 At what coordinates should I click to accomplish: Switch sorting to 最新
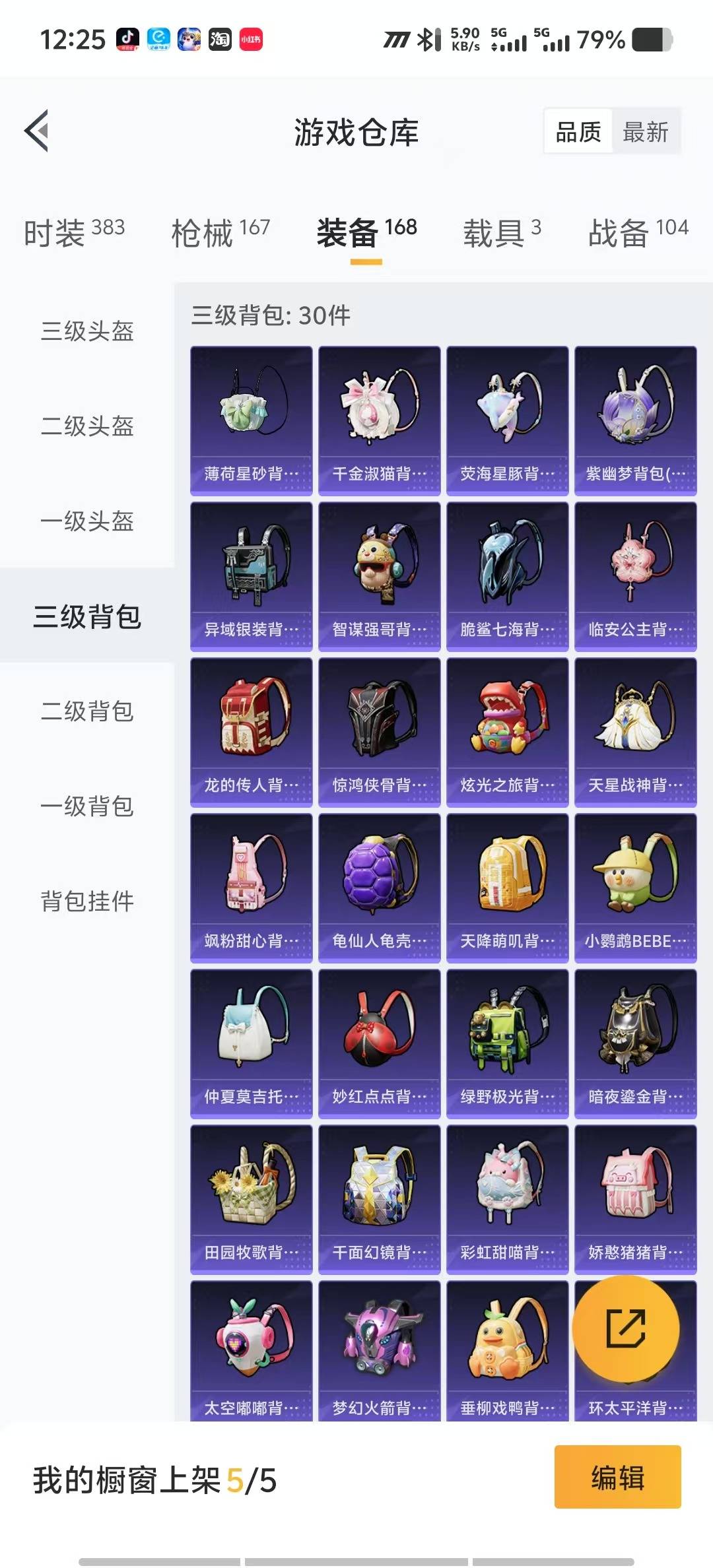(x=645, y=131)
